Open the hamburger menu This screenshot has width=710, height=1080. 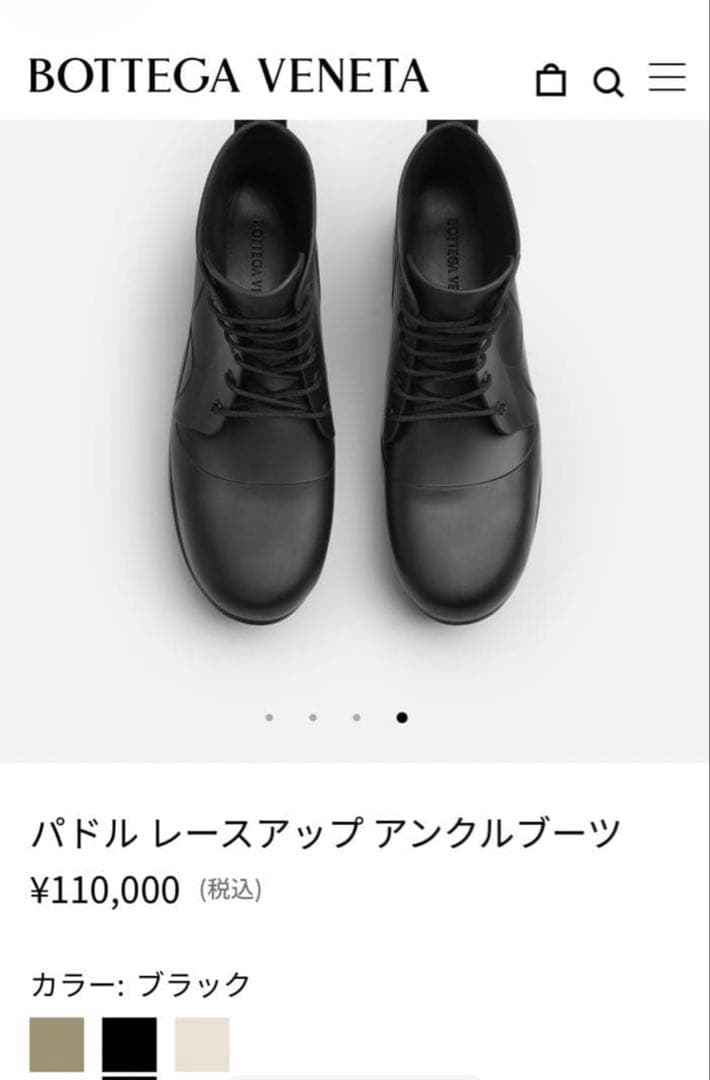pyautogui.click(x=667, y=77)
